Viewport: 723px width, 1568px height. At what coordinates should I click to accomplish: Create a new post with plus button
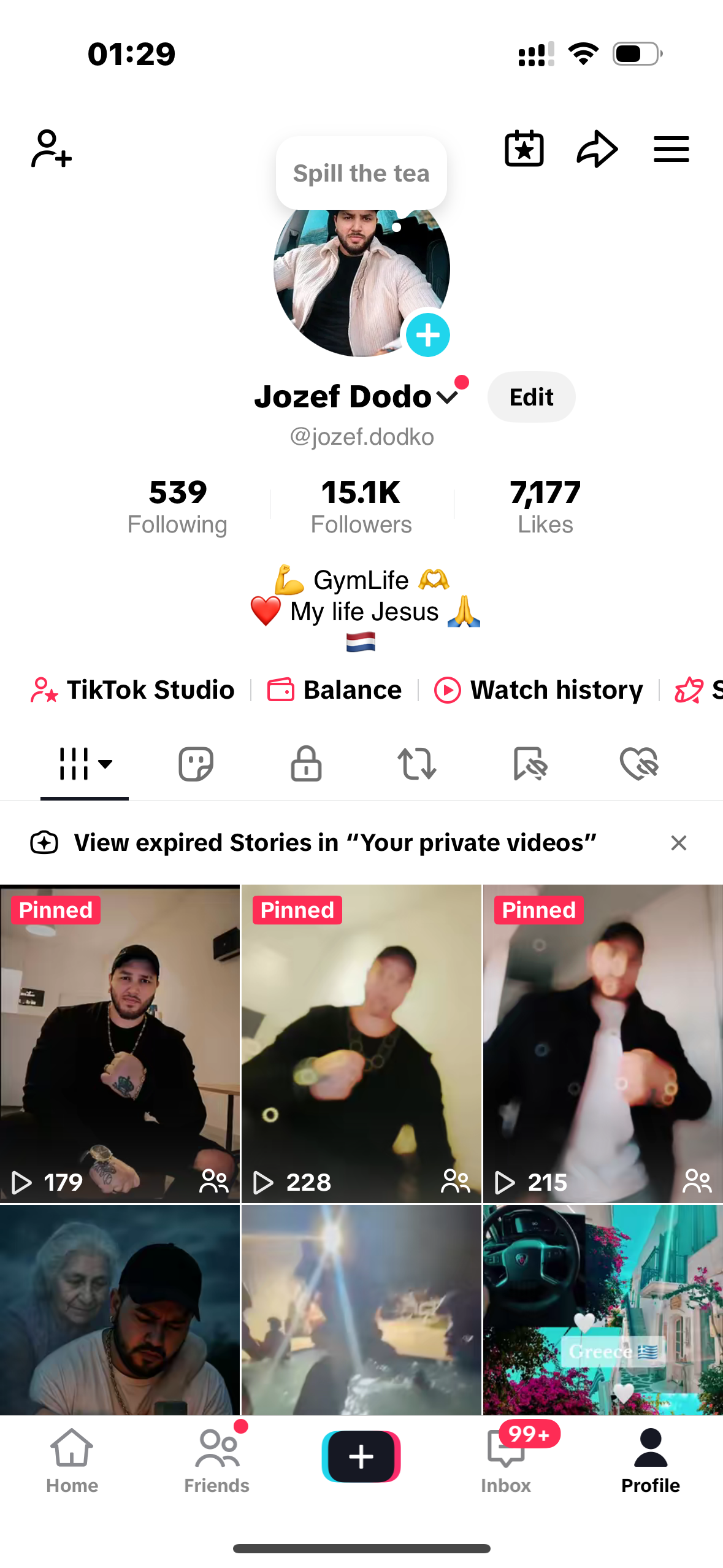[x=361, y=1456]
